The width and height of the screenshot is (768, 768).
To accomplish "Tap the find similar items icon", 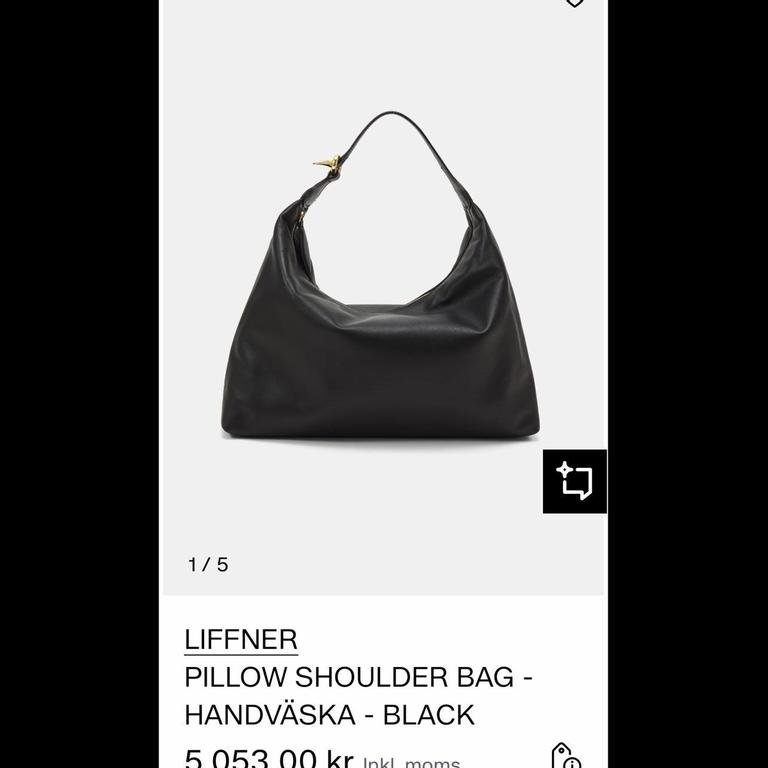I will (x=575, y=481).
